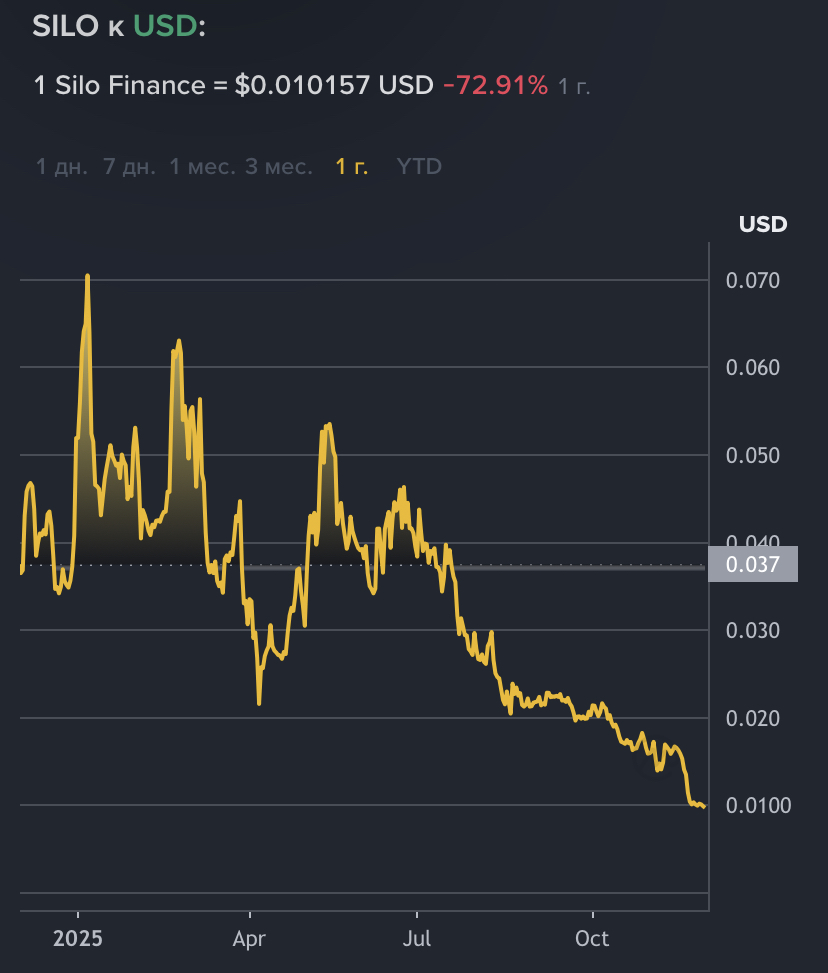The width and height of the screenshot is (828, 973).
Task: Click the Oct axis label
Action: pyautogui.click(x=592, y=939)
